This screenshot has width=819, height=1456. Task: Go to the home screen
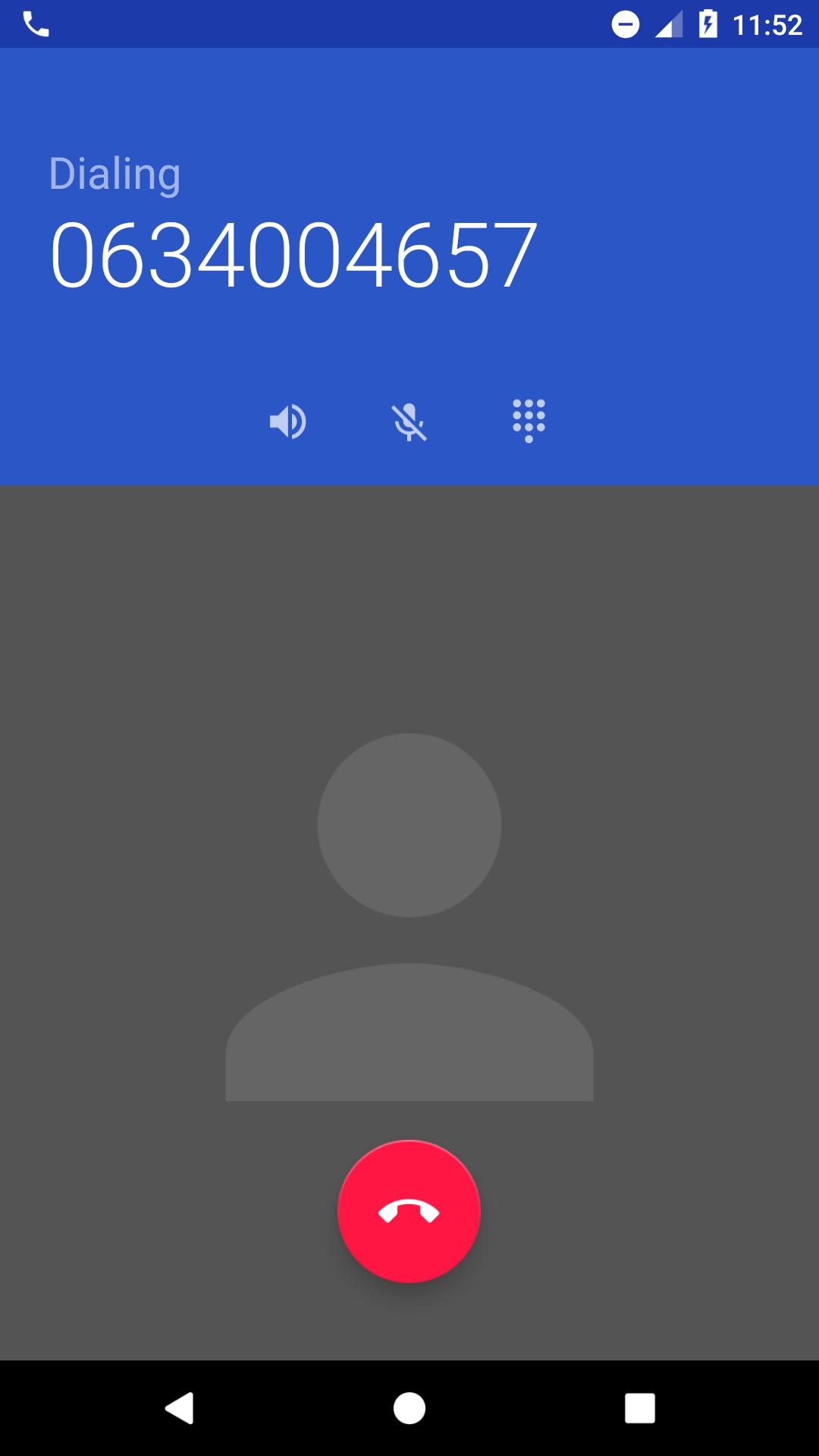[409, 1408]
